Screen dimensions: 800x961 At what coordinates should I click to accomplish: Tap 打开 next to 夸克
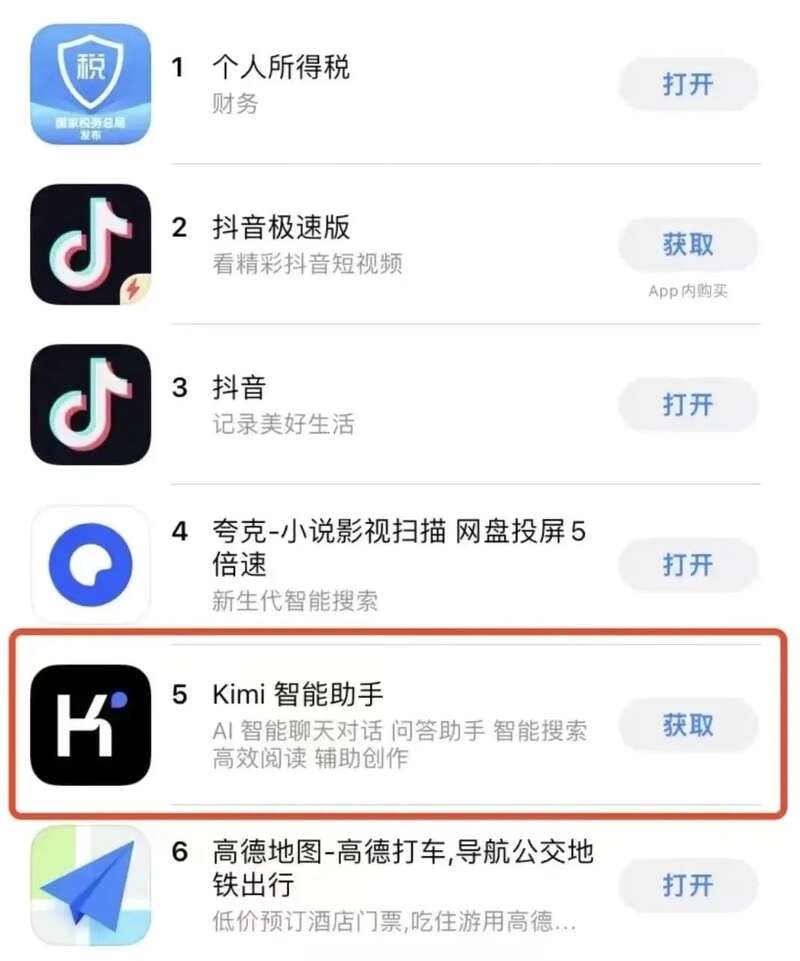click(x=688, y=564)
